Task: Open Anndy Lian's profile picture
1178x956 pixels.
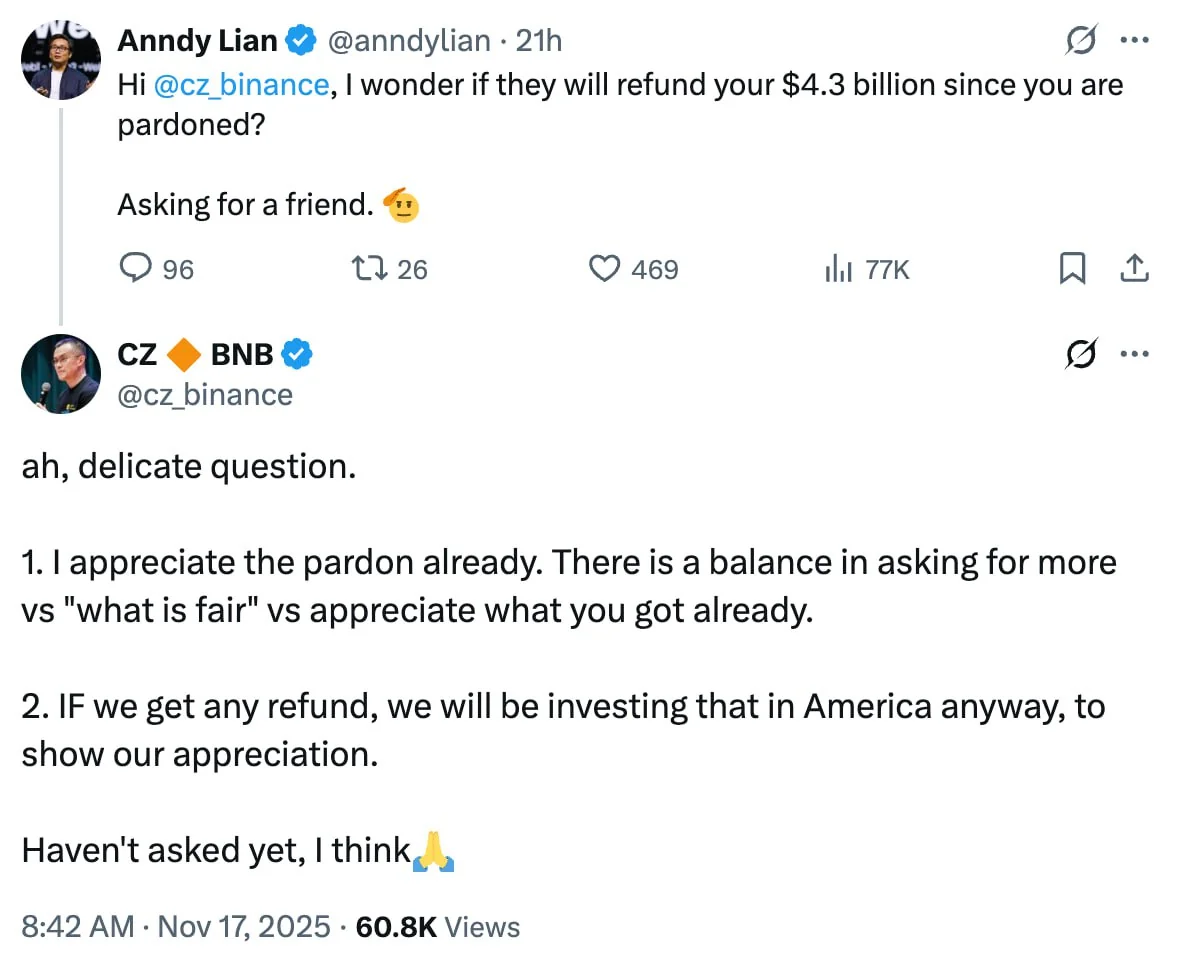Action: click(x=60, y=60)
